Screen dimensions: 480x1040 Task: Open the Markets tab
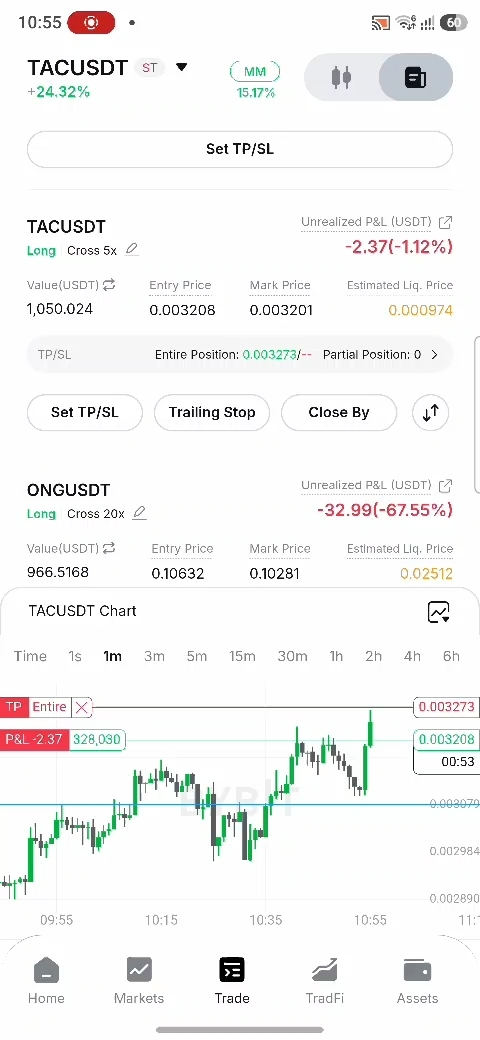click(139, 982)
